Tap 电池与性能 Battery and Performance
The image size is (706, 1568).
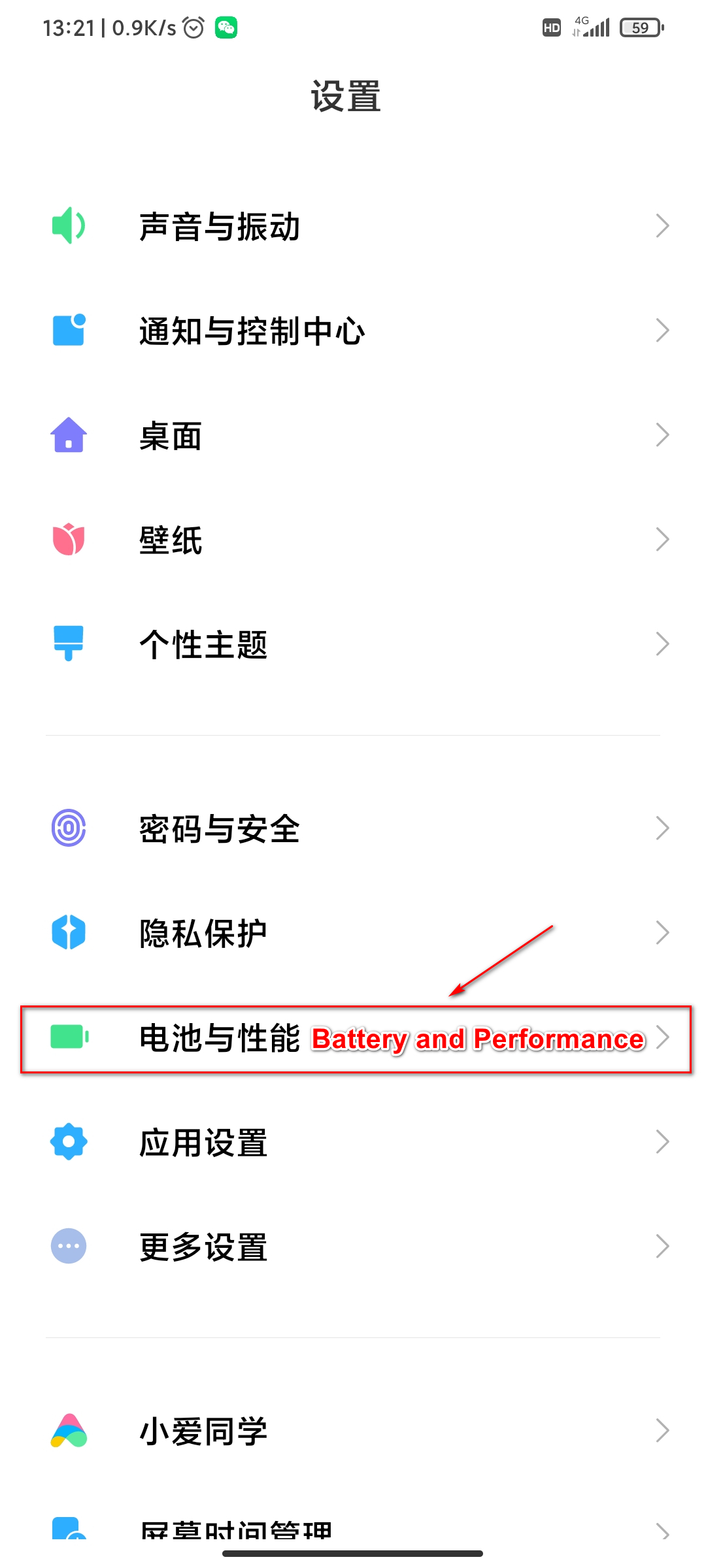coord(220,1037)
